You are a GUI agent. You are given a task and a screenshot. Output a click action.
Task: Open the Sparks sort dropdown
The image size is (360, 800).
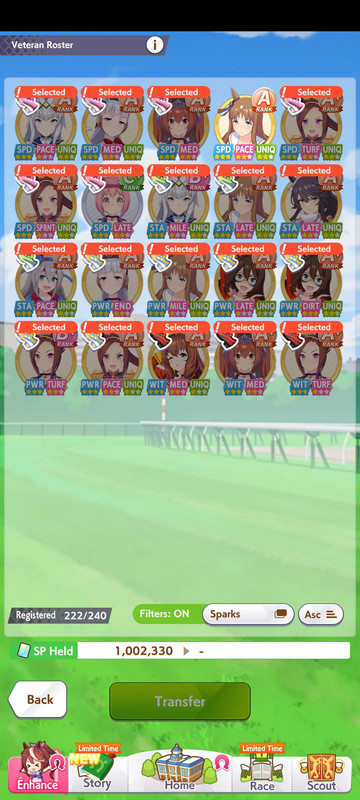pyautogui.click(x=248, y=614)
